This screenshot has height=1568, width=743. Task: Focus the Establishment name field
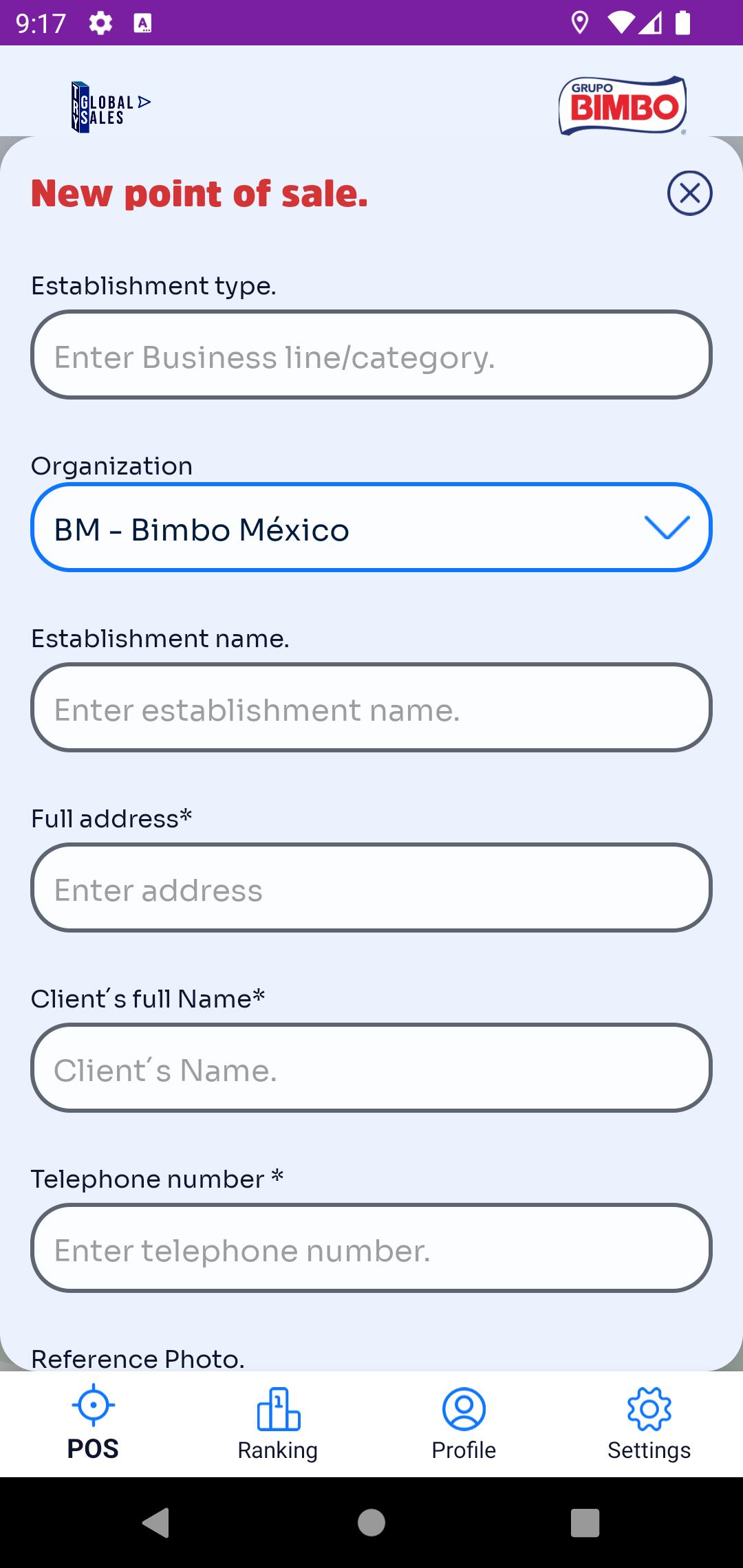coord(371,708)
